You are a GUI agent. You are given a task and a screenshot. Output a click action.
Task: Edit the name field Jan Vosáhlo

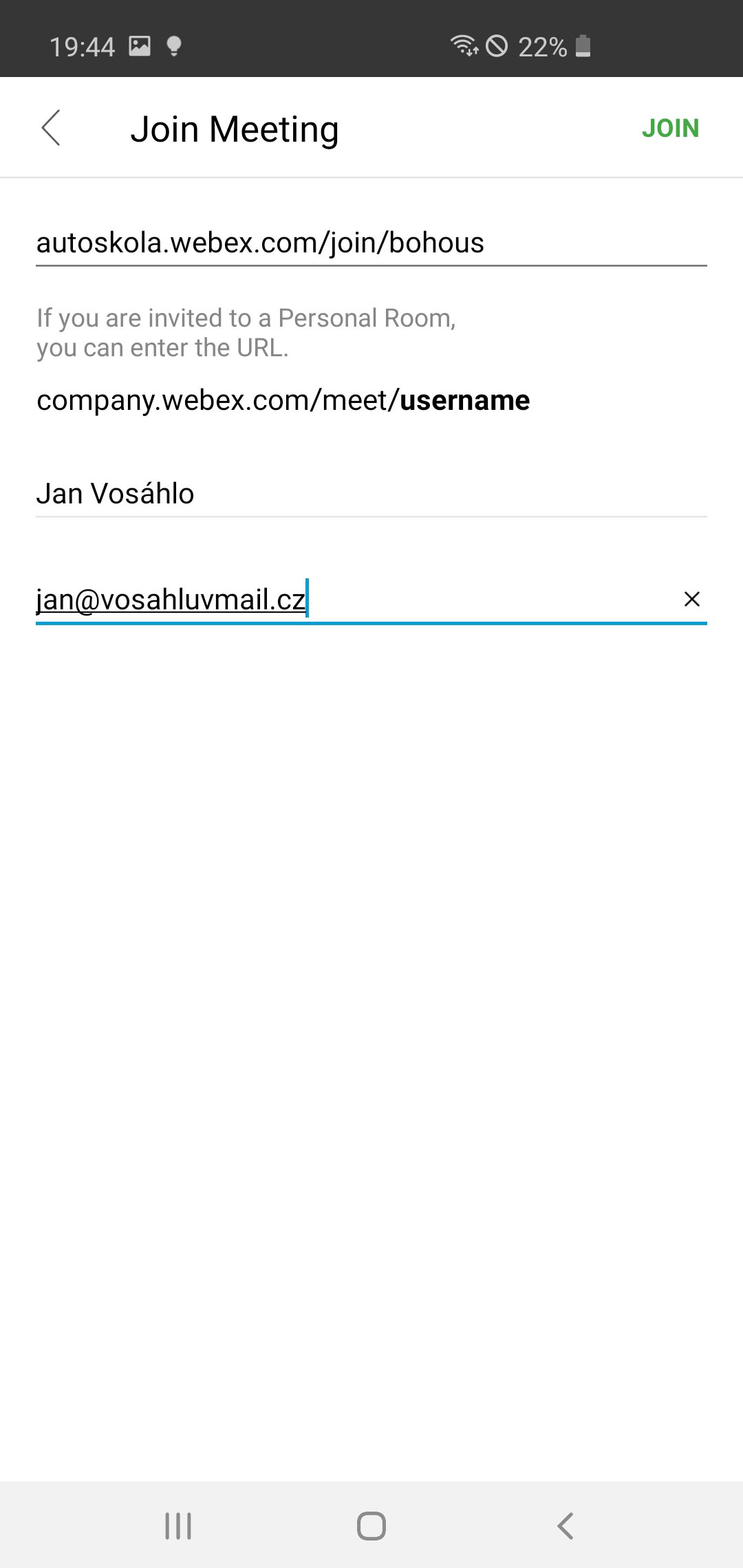click(371, 494)
